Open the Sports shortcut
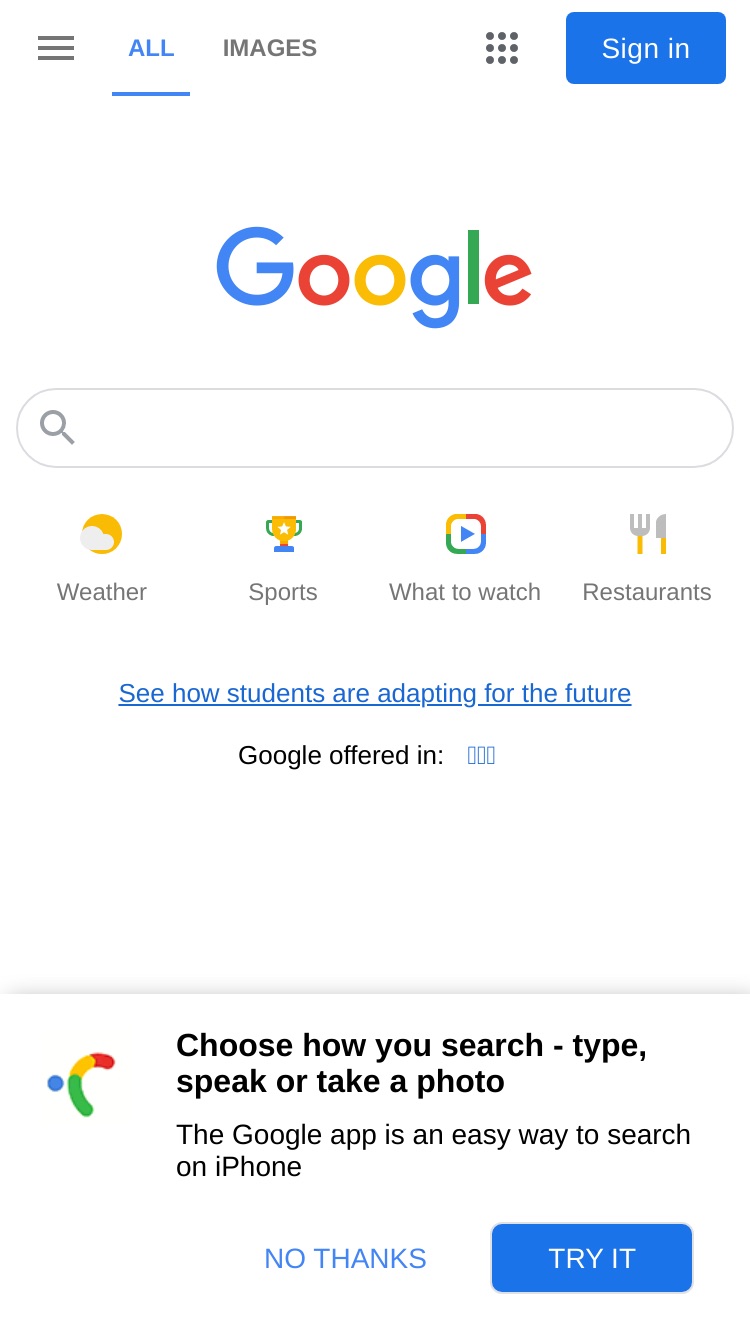750x1334 pixels. [283, 559]
